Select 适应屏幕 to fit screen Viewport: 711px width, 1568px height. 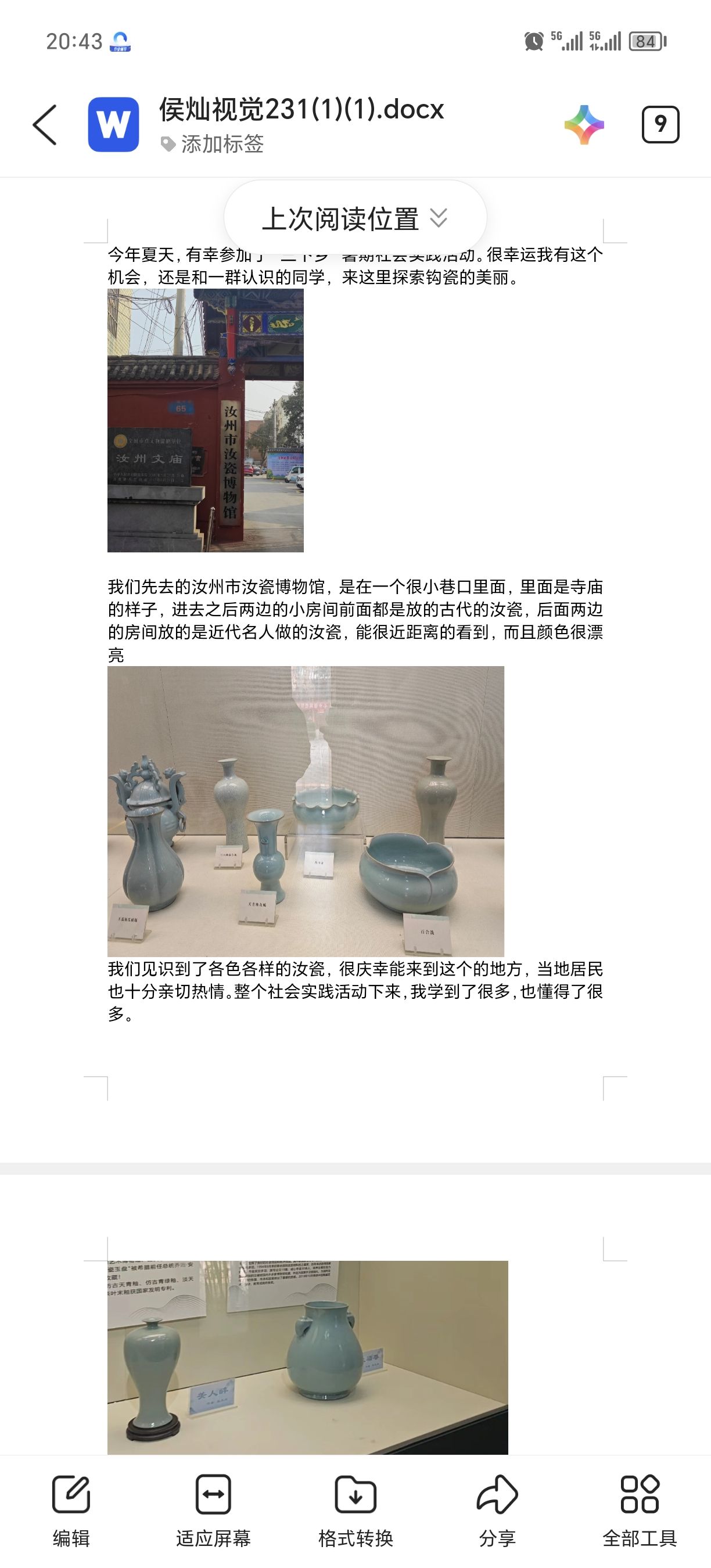(x=213, y=1510)
